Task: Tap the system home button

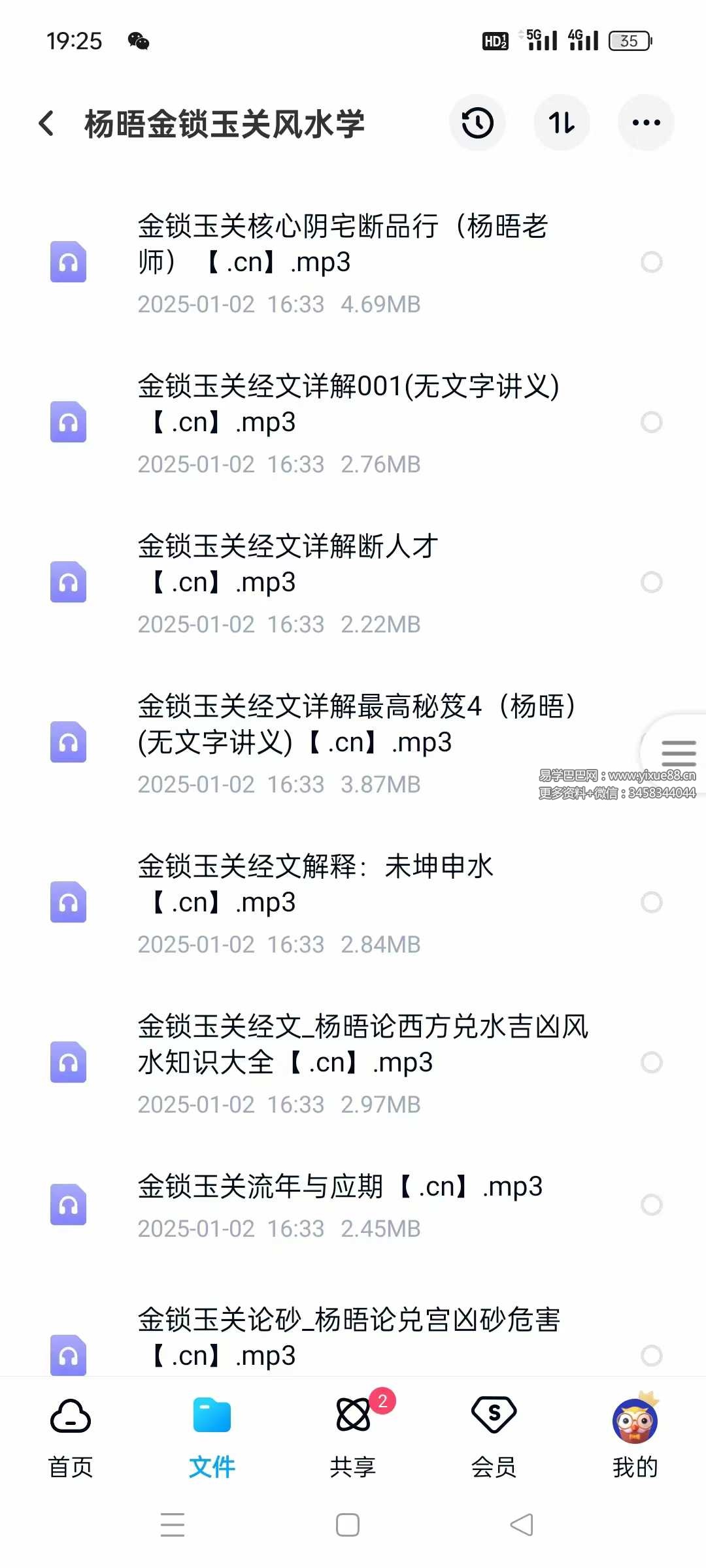Action: click(x=347, y=1525)
